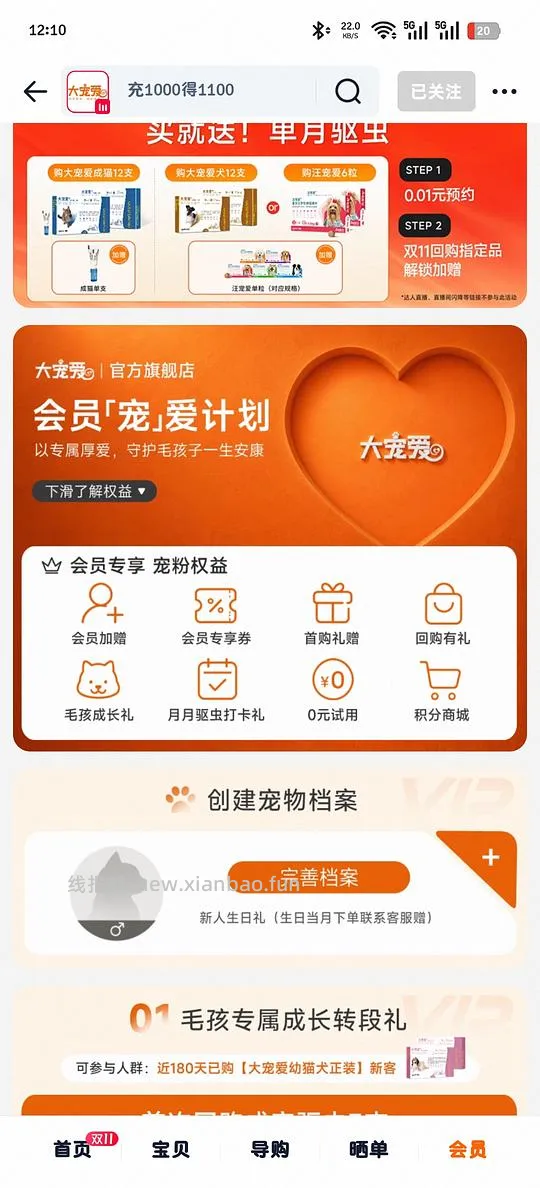Switch to the 首页 tab
The height and width of the screenshot is (1188, 540).
tap(73, 1149)
